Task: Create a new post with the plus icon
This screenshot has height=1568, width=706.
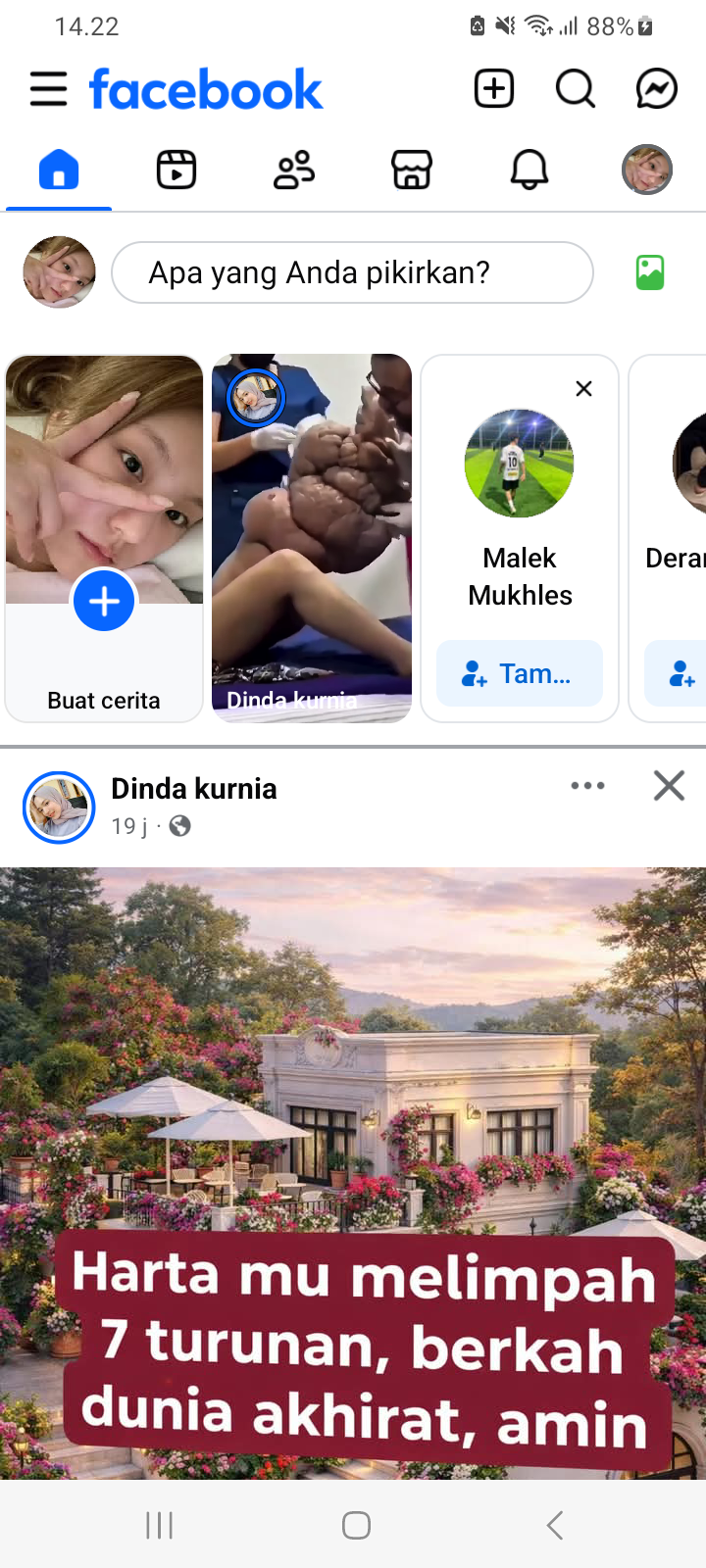Action: 494,89
